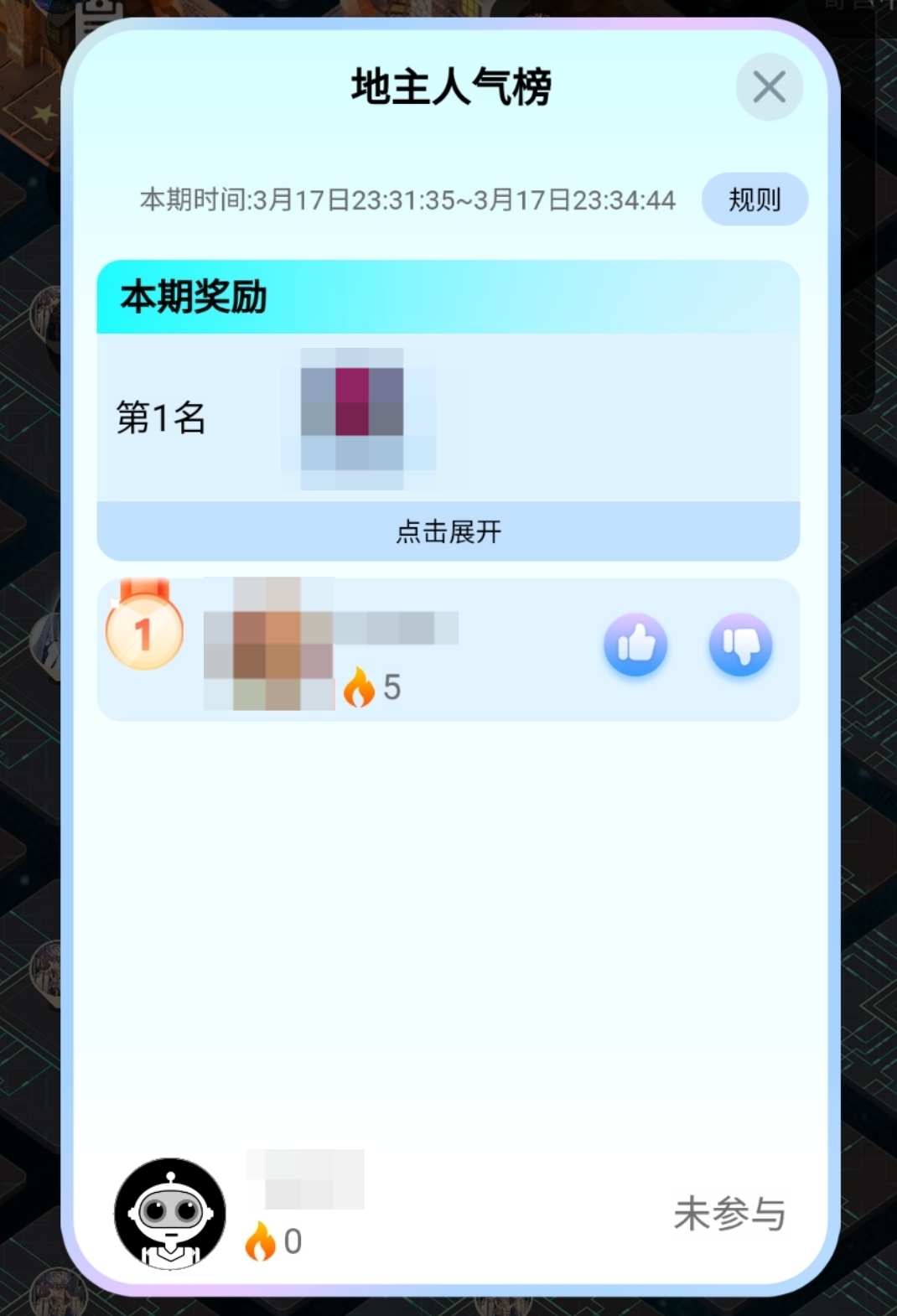Open the rank 1 player's avatar
Screen dimensions: 897x1316
pos(268,644)
